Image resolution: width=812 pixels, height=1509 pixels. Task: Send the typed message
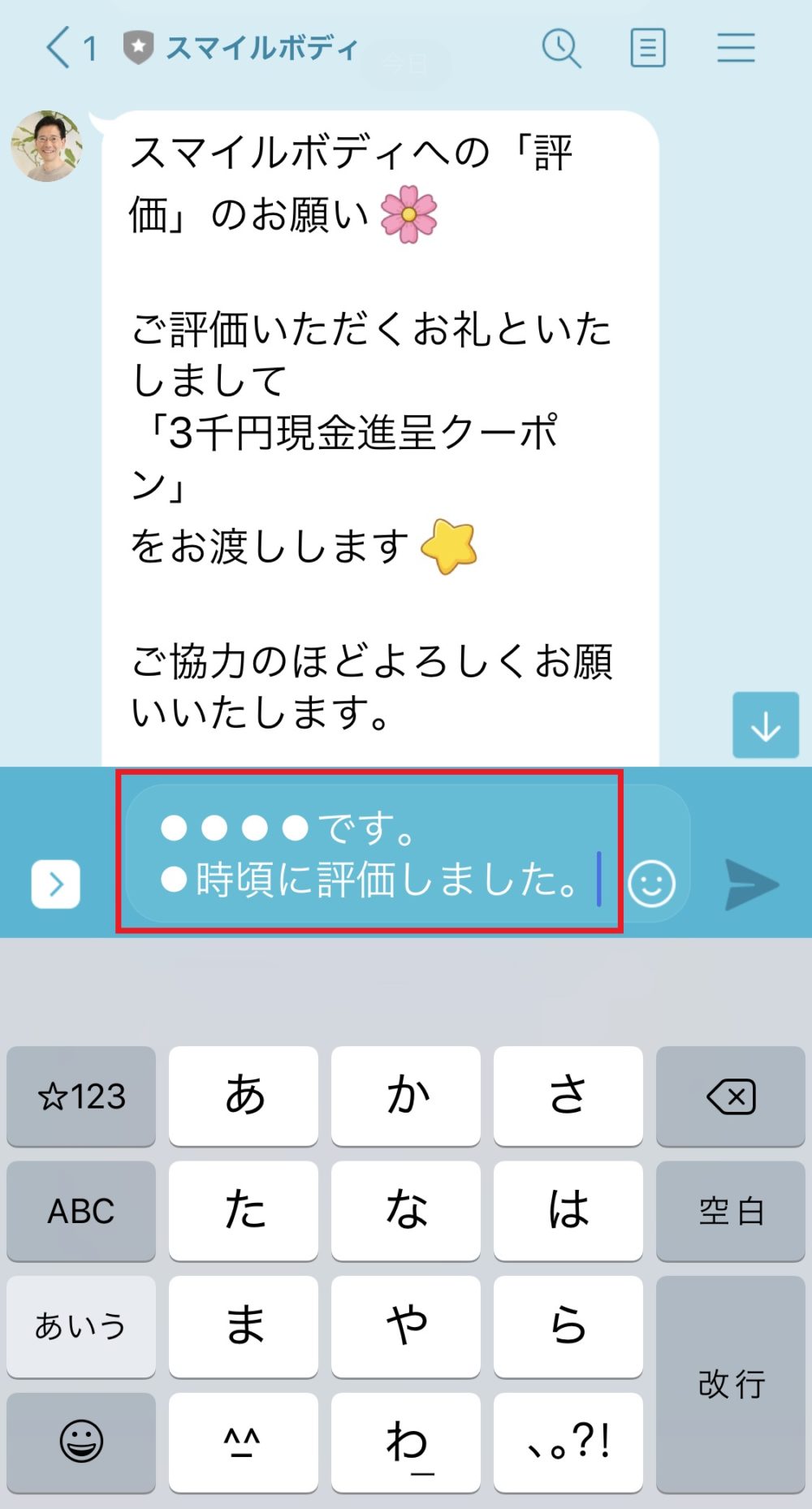[x=751, y=884]
